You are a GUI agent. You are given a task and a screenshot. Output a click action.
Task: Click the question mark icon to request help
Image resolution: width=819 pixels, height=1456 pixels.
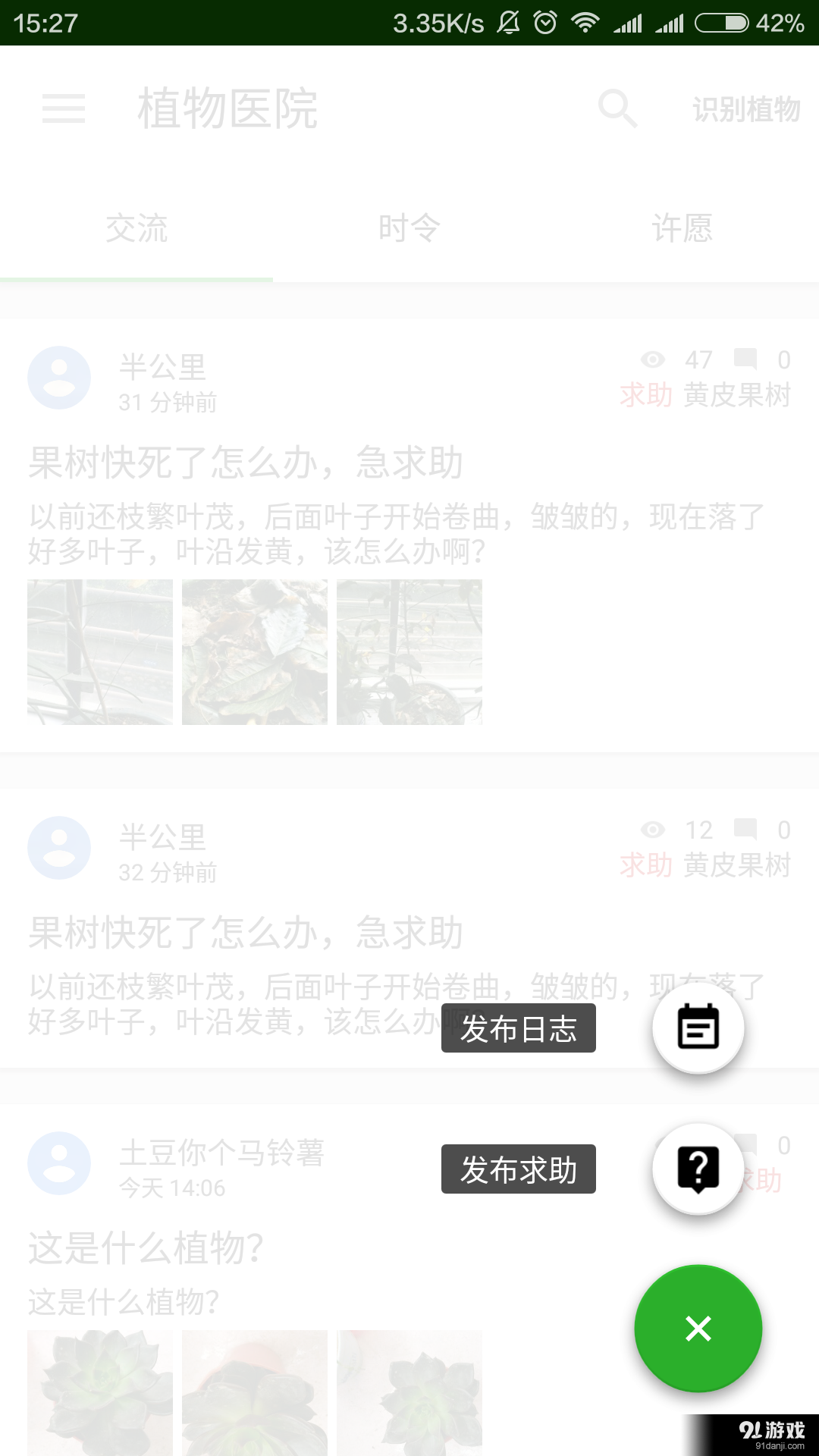click(698, 1169)
